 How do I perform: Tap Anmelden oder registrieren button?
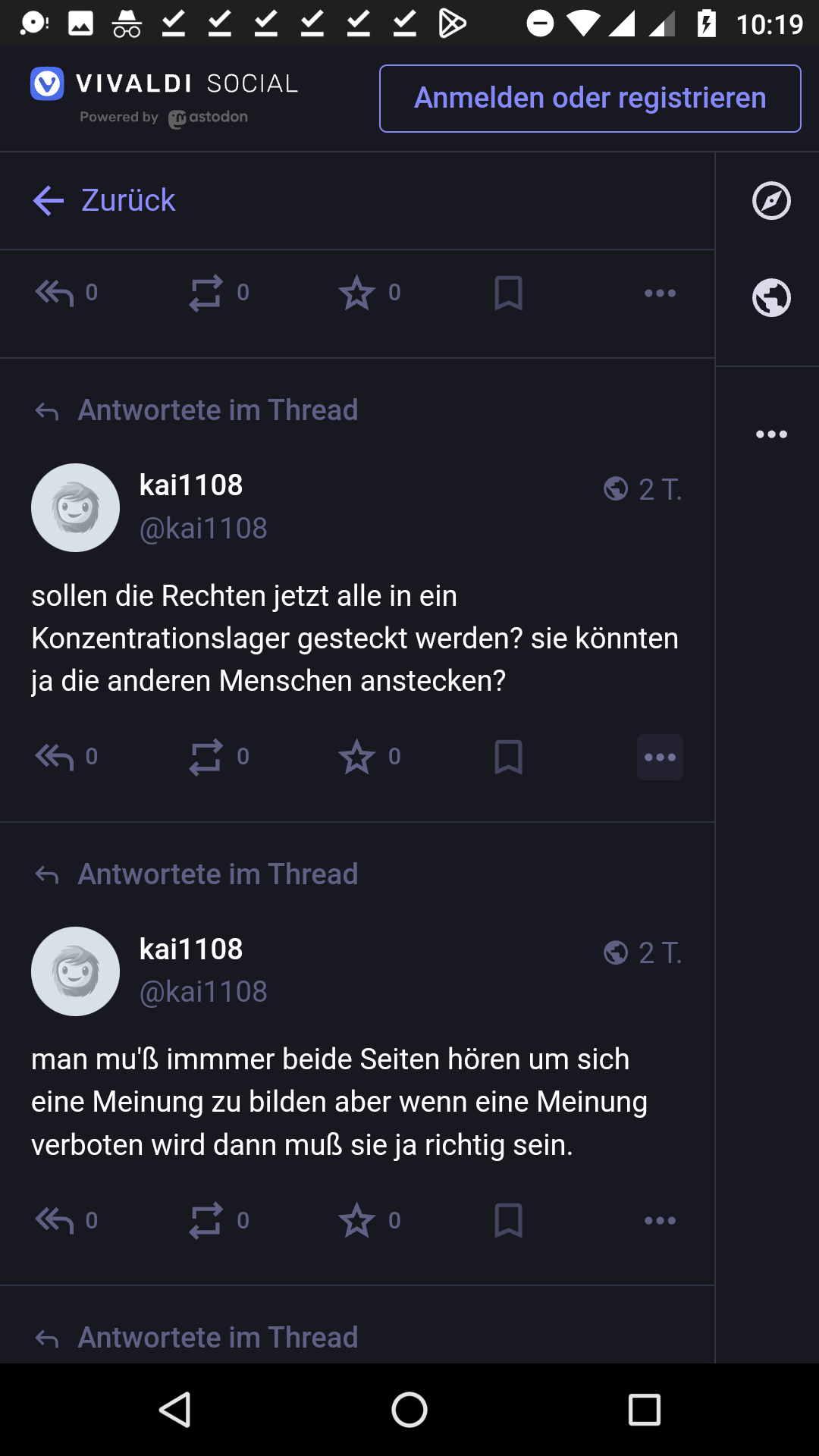[x=590, y=99]
